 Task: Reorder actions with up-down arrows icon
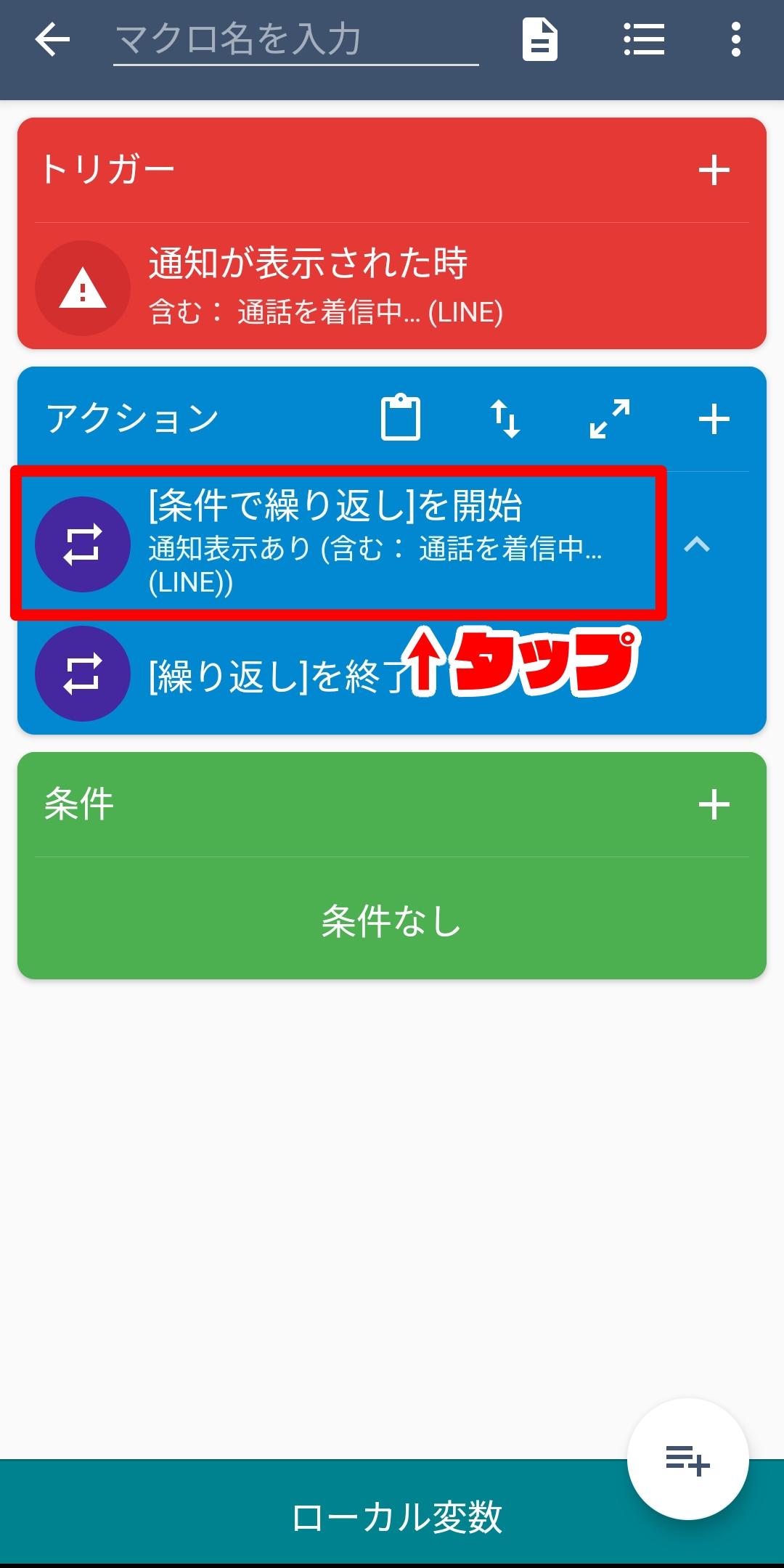pyautogui.click(x=505, y=419)
